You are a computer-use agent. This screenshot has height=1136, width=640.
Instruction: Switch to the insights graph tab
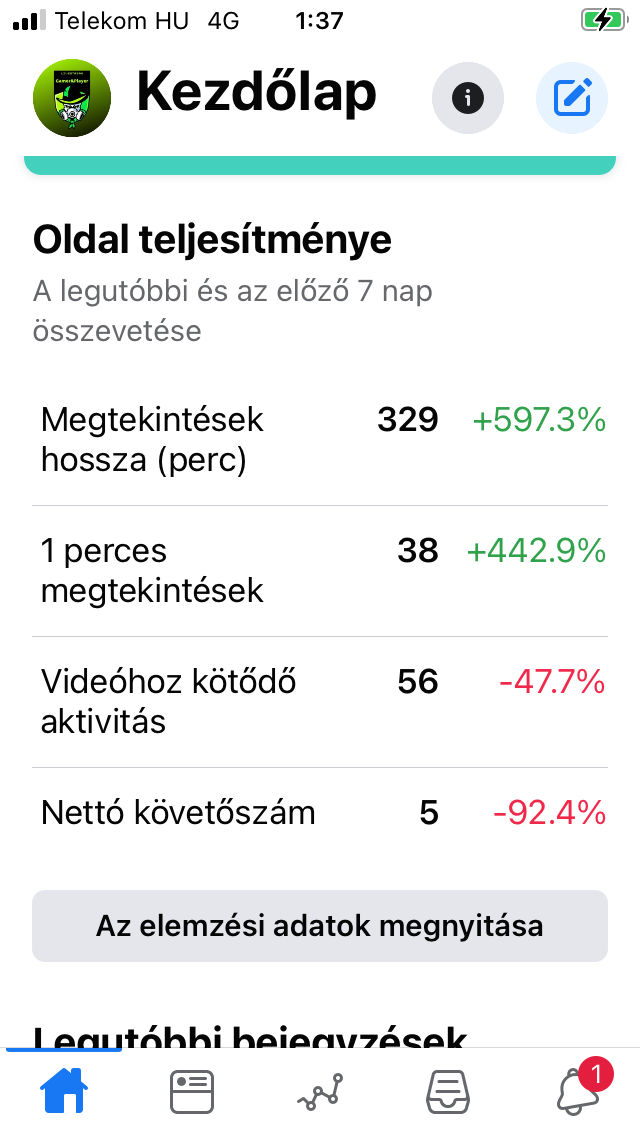click(x=320, y=1091)
